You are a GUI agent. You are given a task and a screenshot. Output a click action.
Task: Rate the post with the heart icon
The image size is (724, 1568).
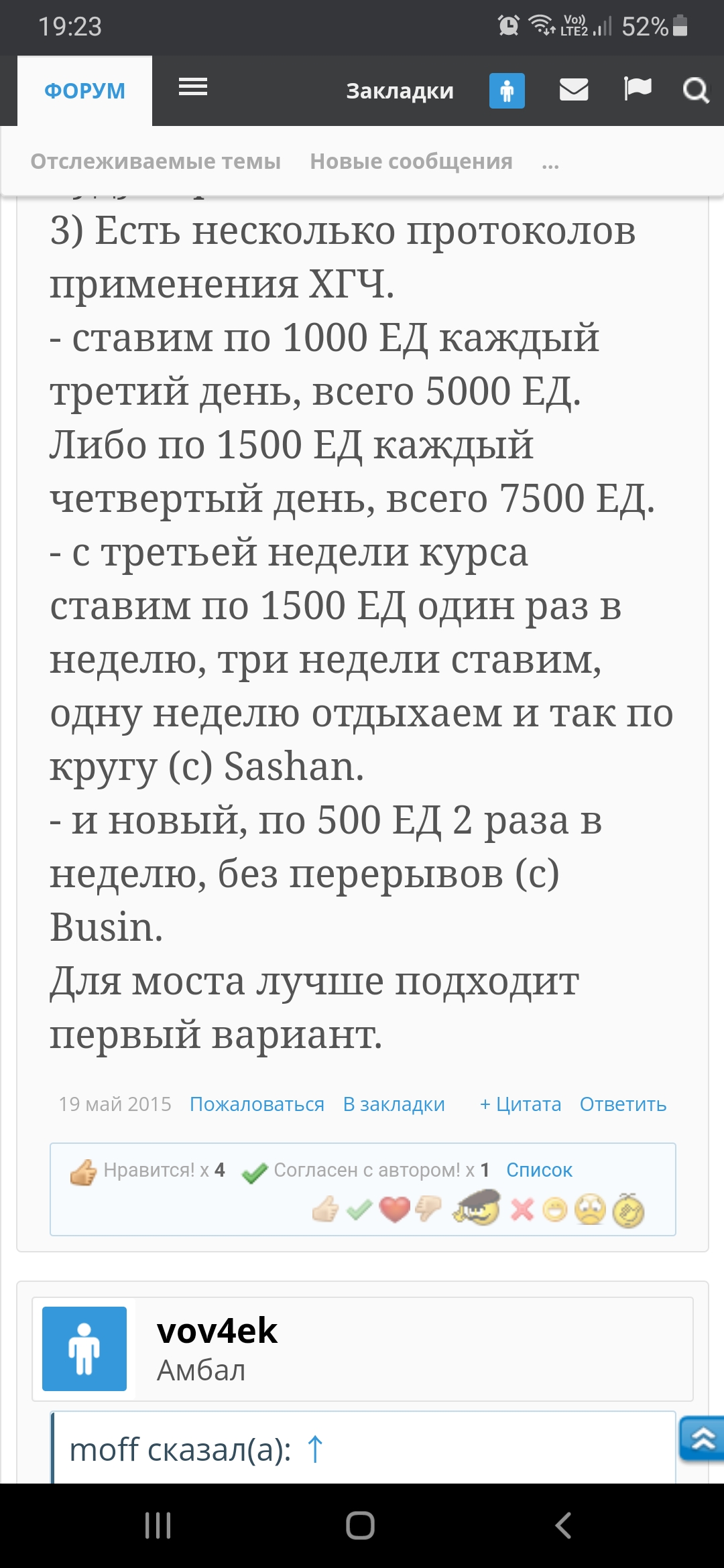point(394,1210)
